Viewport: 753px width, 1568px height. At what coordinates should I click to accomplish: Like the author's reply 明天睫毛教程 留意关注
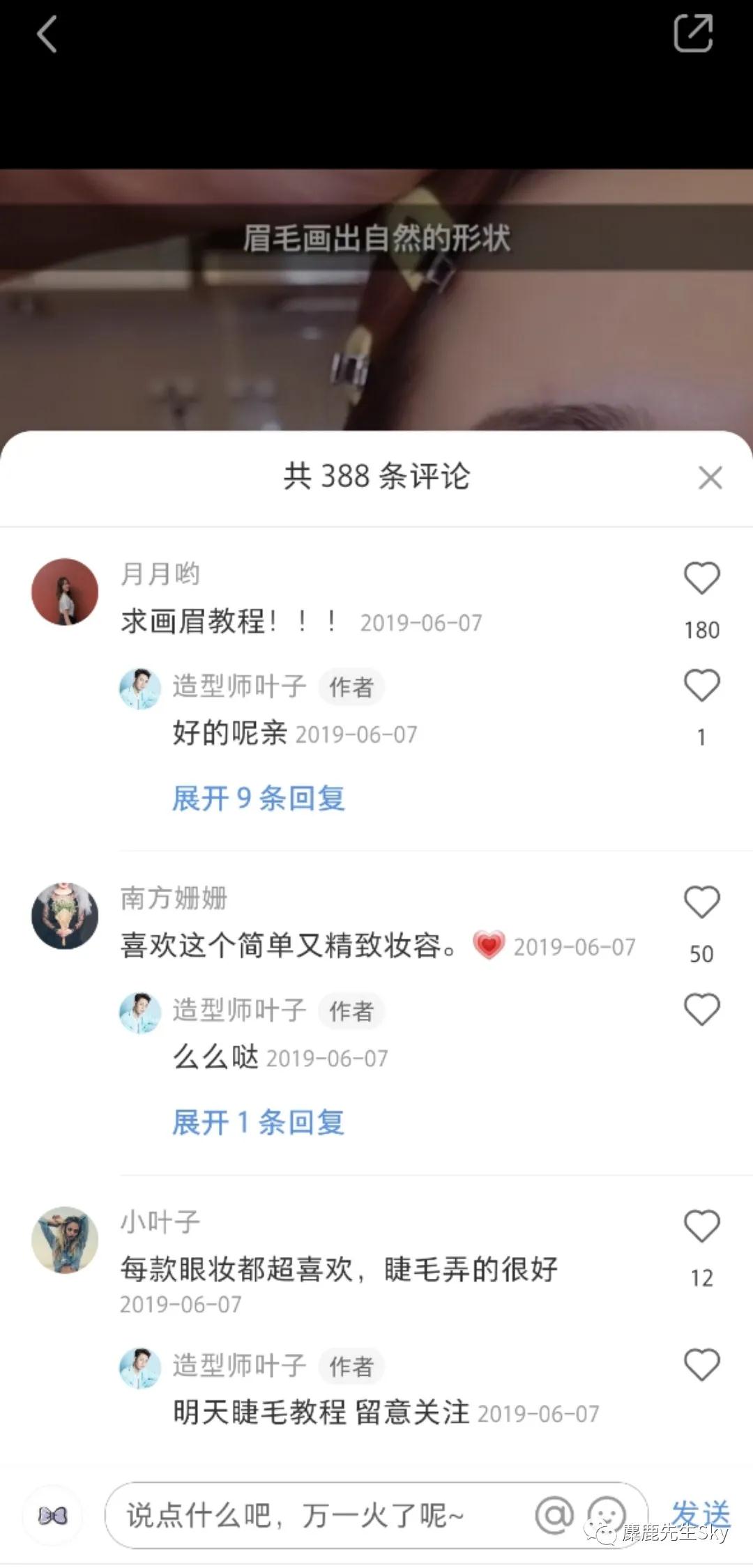pyautogui.click(x=701, y=1365)
